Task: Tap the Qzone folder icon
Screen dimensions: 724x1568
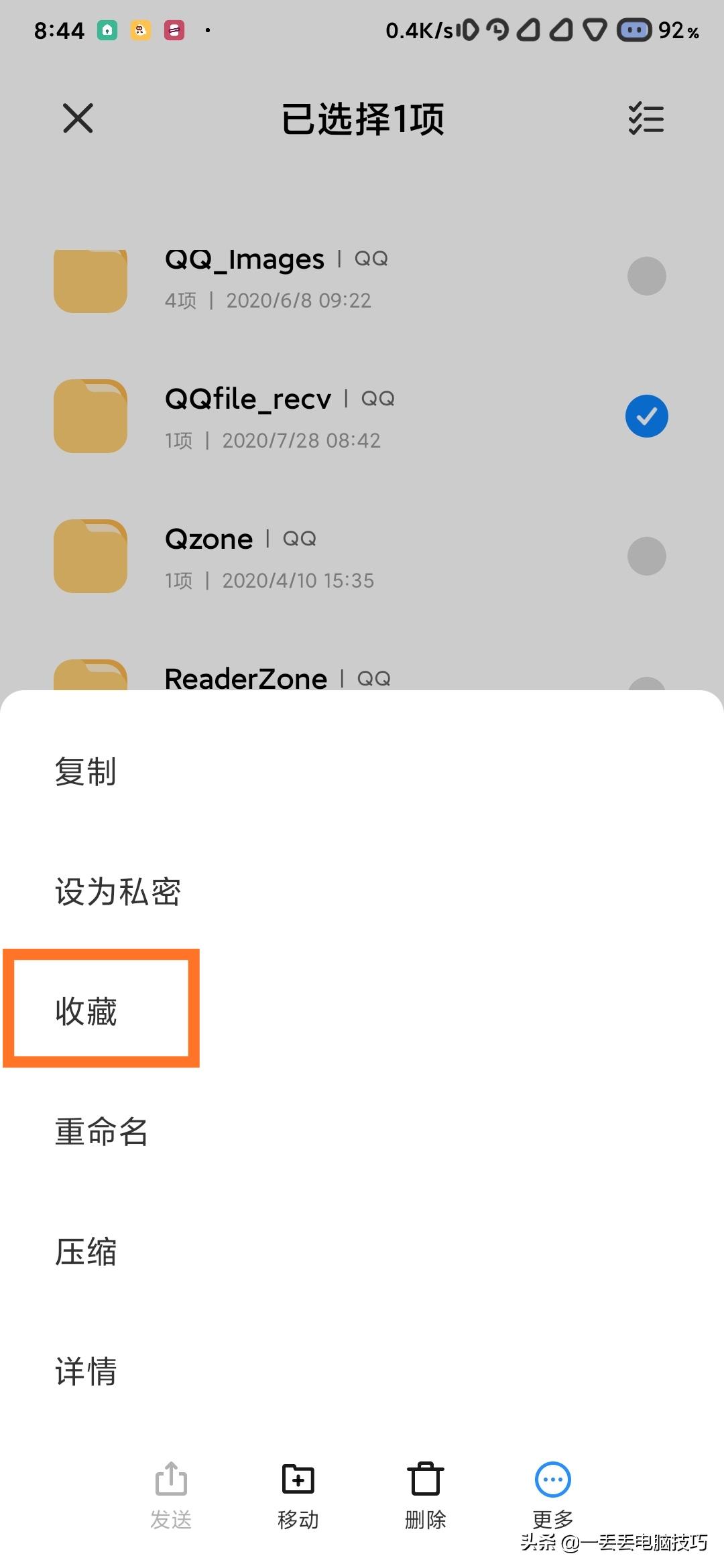Action: tap(90, 556)
